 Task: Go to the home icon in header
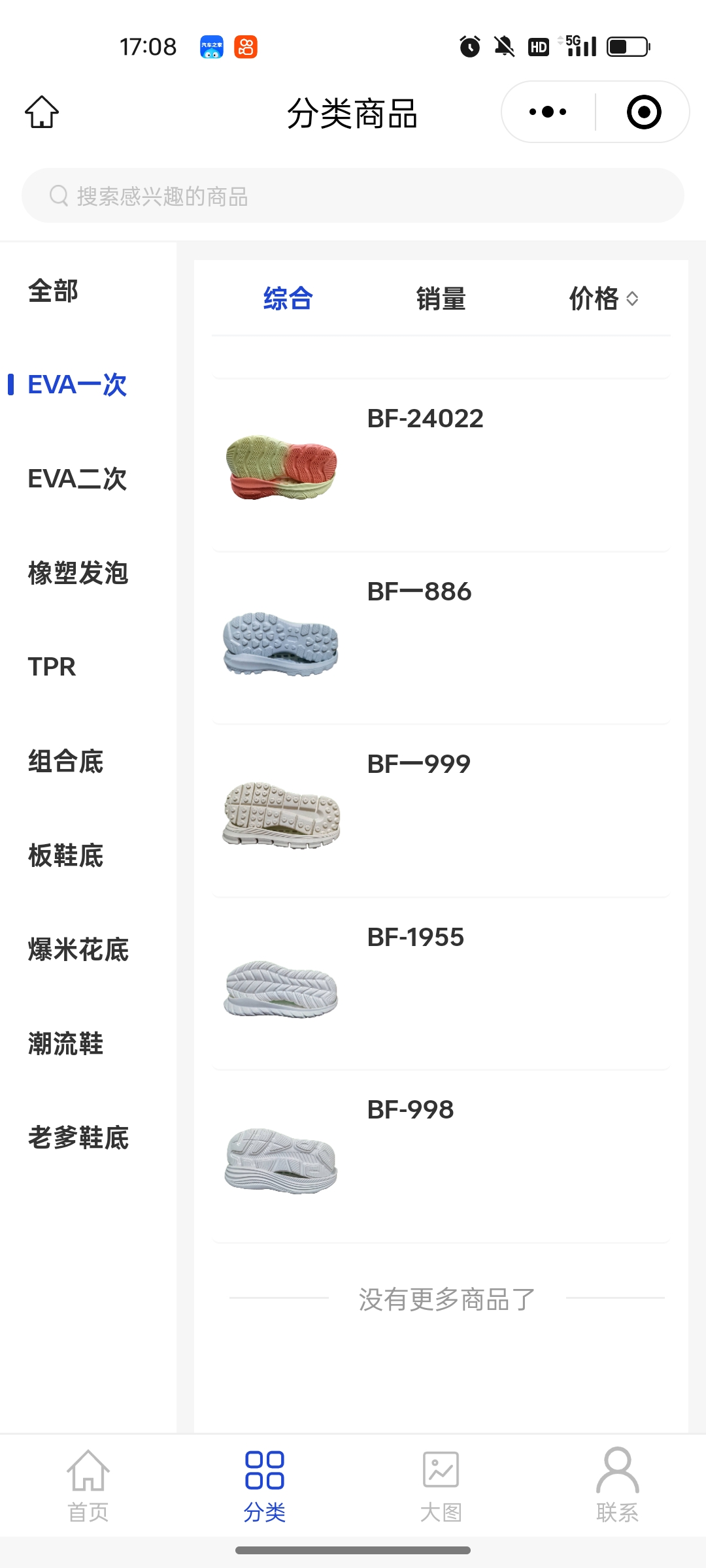coord(42,112)
